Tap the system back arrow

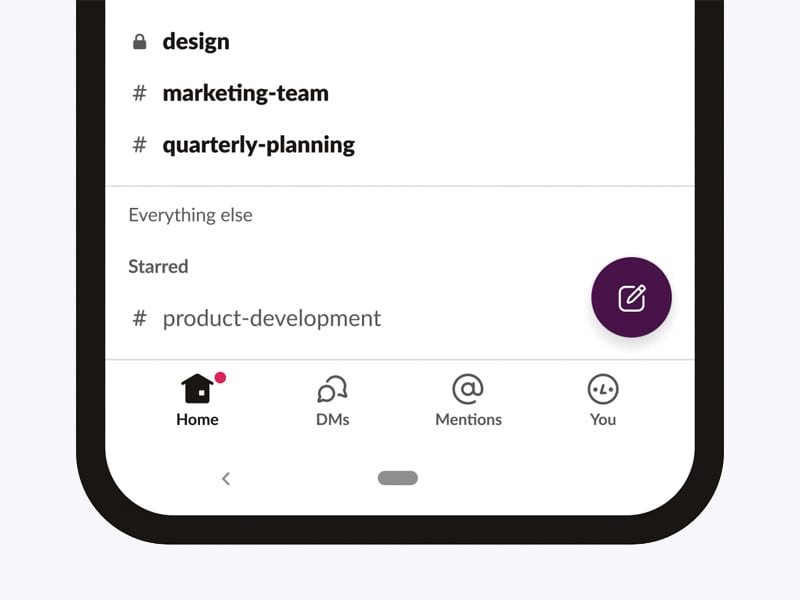tap(226, 479)
